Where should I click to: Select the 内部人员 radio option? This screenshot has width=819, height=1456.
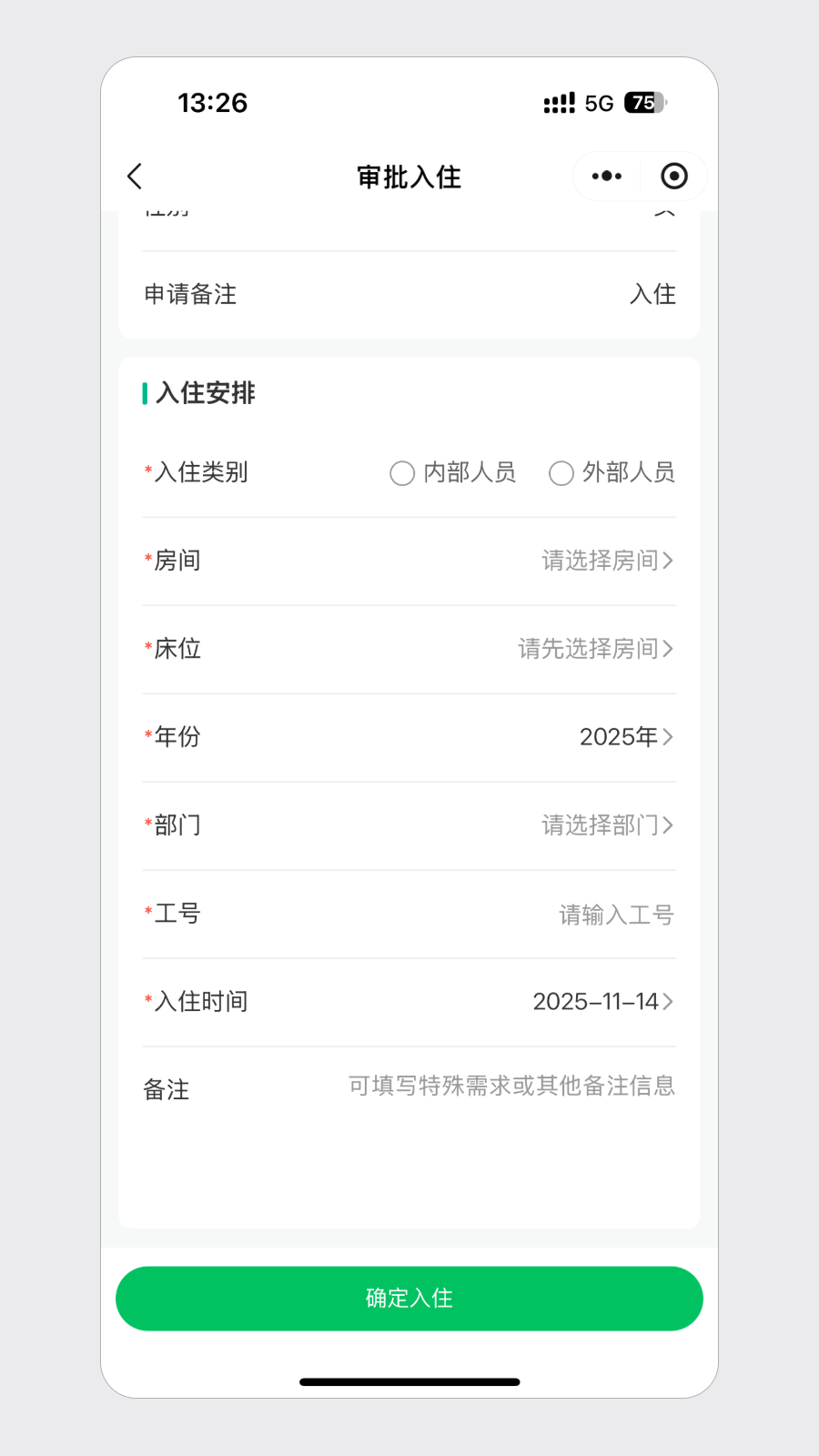tap(402, 473)
